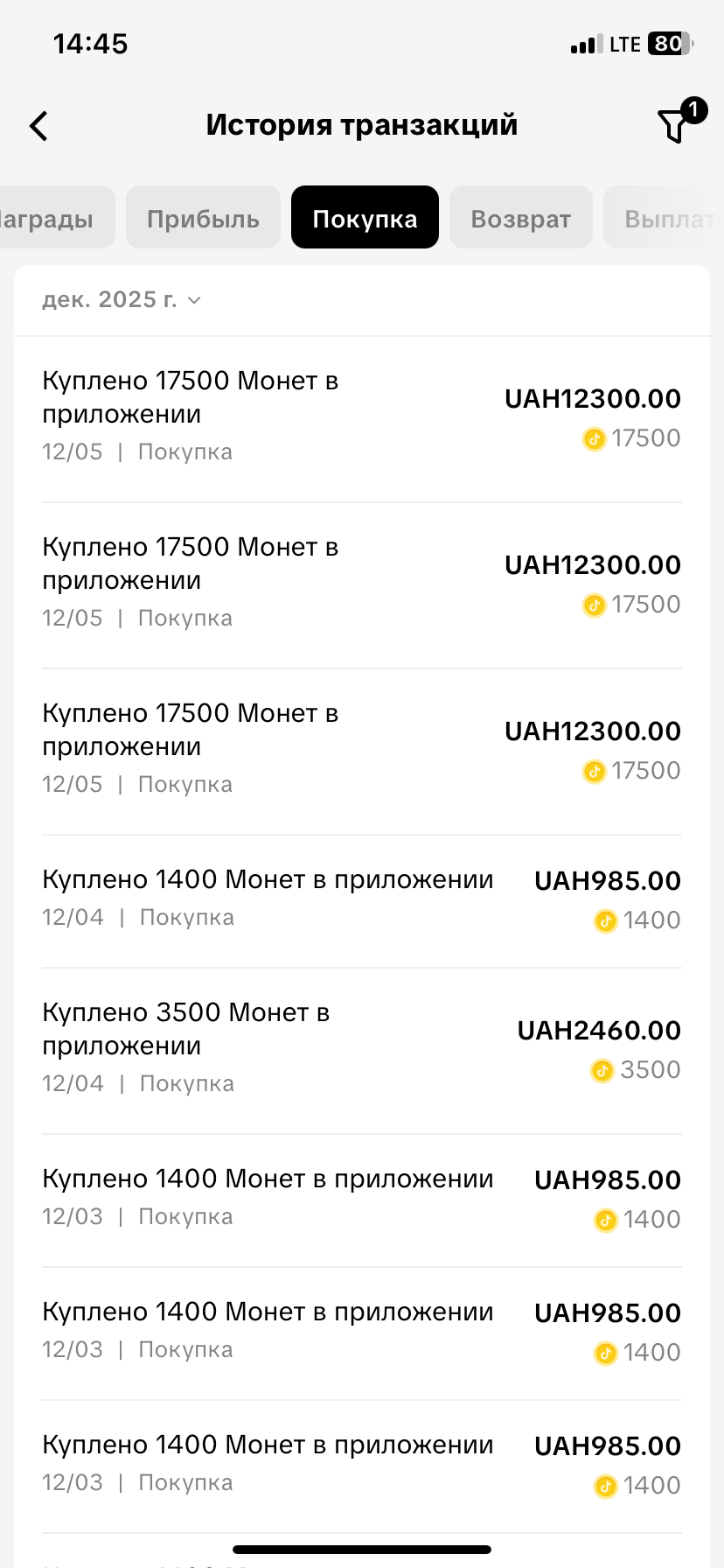Open the UAH2460.00 purchase entry
Screen dimensions: 724x1568
pyautogui.click(x=362, y=1046)
